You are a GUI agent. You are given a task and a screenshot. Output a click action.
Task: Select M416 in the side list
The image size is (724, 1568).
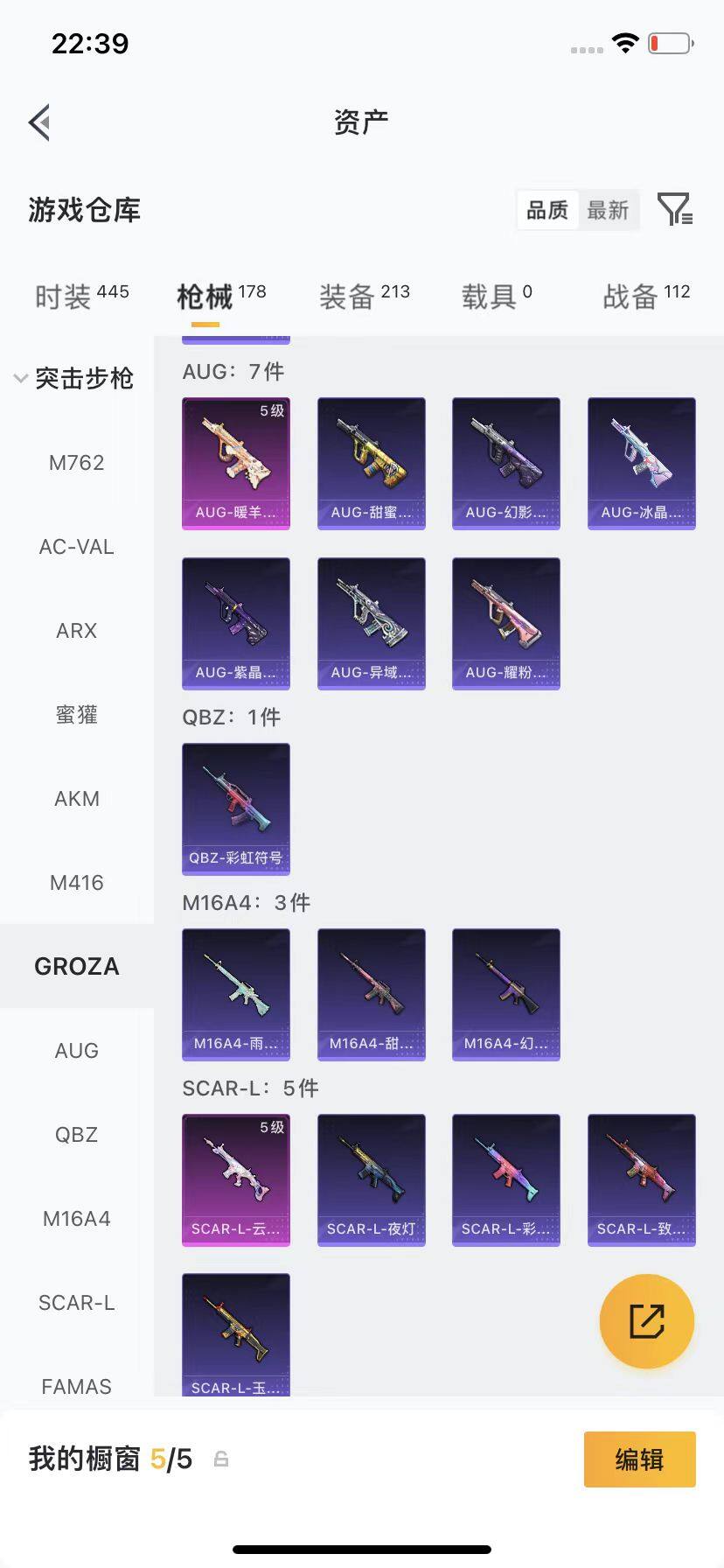coord(77,883)
